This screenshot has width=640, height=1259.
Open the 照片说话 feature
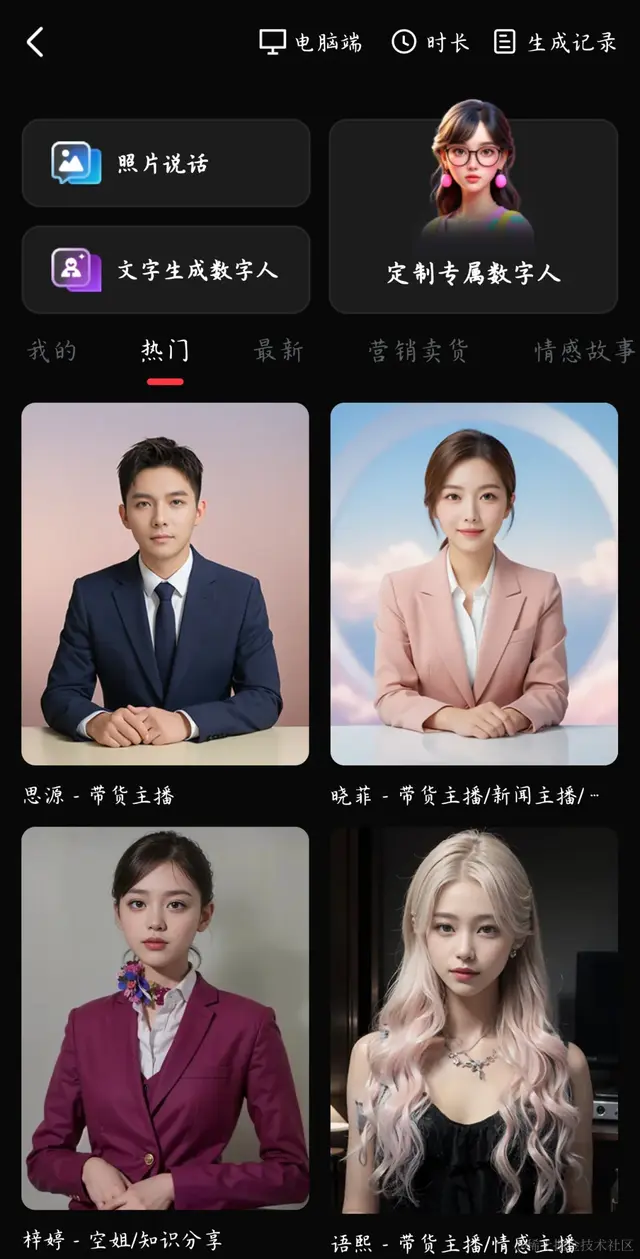coord(166,163)
